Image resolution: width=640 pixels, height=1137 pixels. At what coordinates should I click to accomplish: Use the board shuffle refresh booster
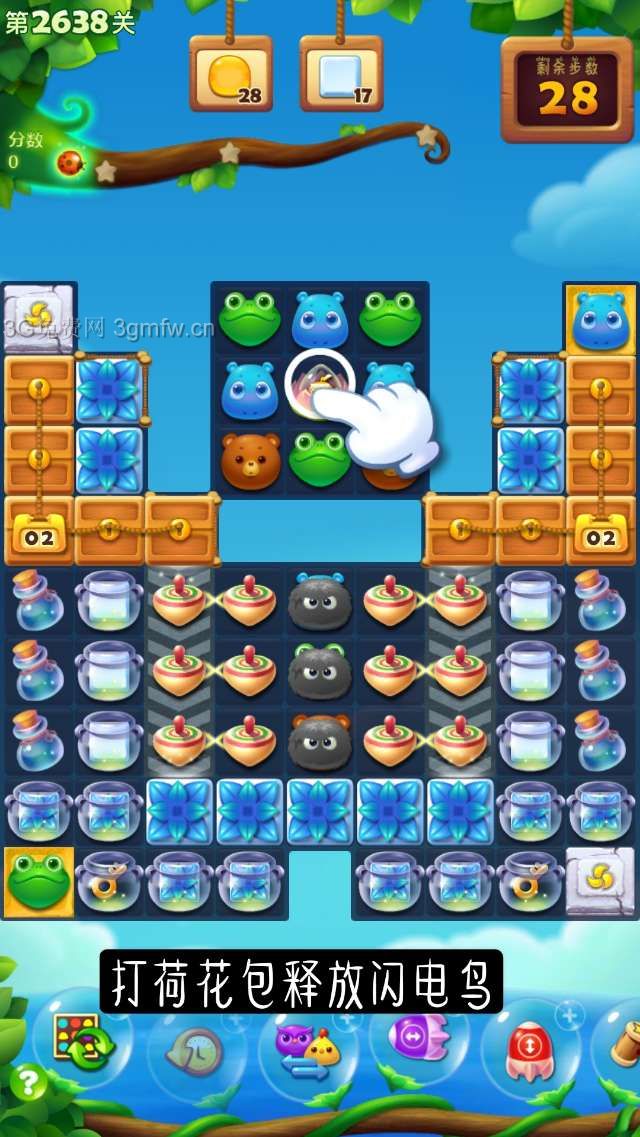(x=80, y=1041)
